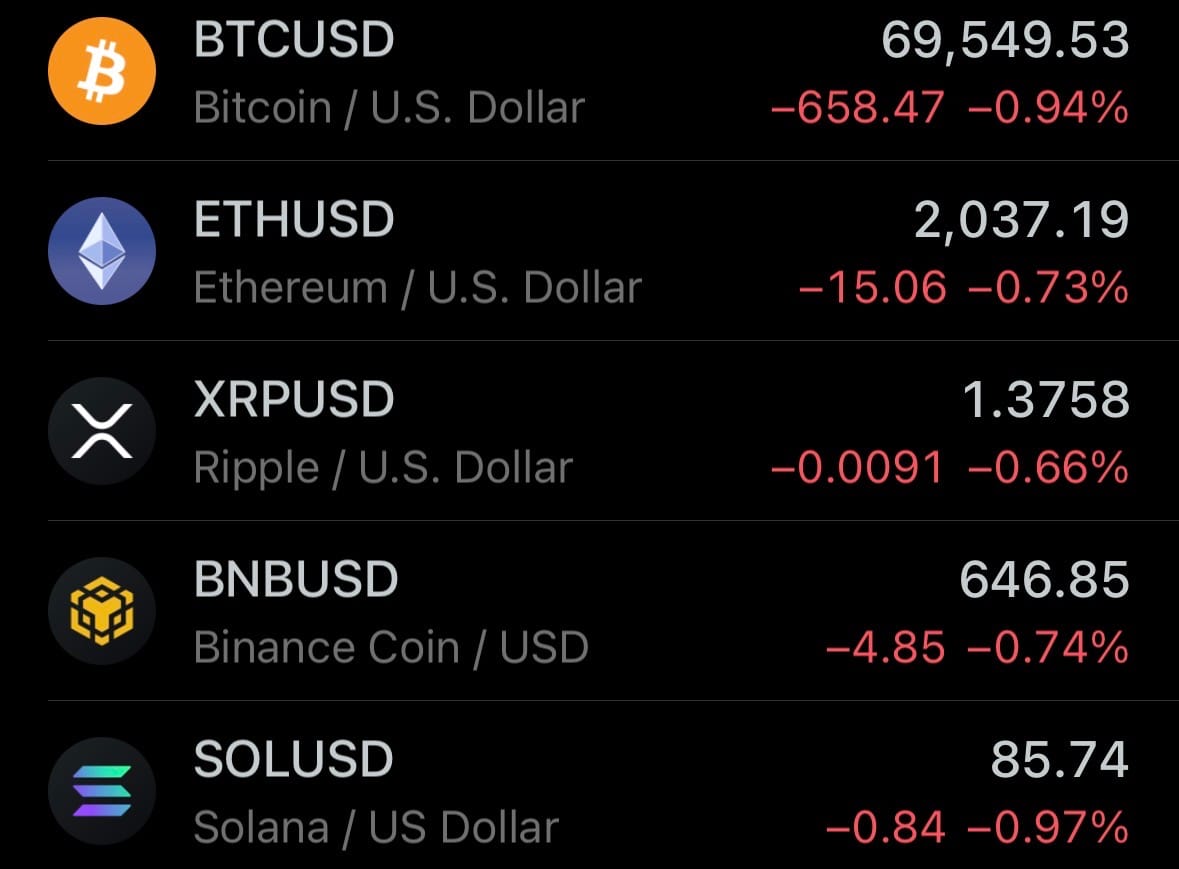The image size is (1179, 869).
Task: View XRPUSD Ripple details
Action: (589, 432)
